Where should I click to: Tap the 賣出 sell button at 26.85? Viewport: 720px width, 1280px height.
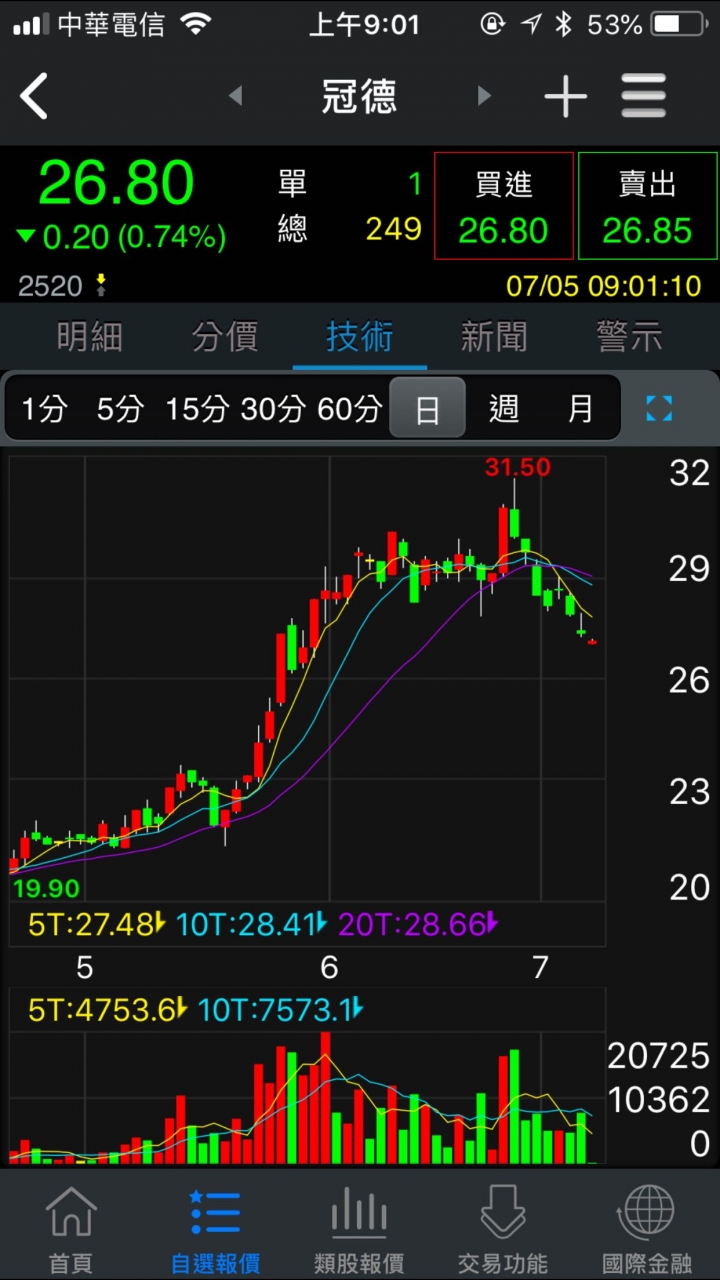click(x=647, y=206)
